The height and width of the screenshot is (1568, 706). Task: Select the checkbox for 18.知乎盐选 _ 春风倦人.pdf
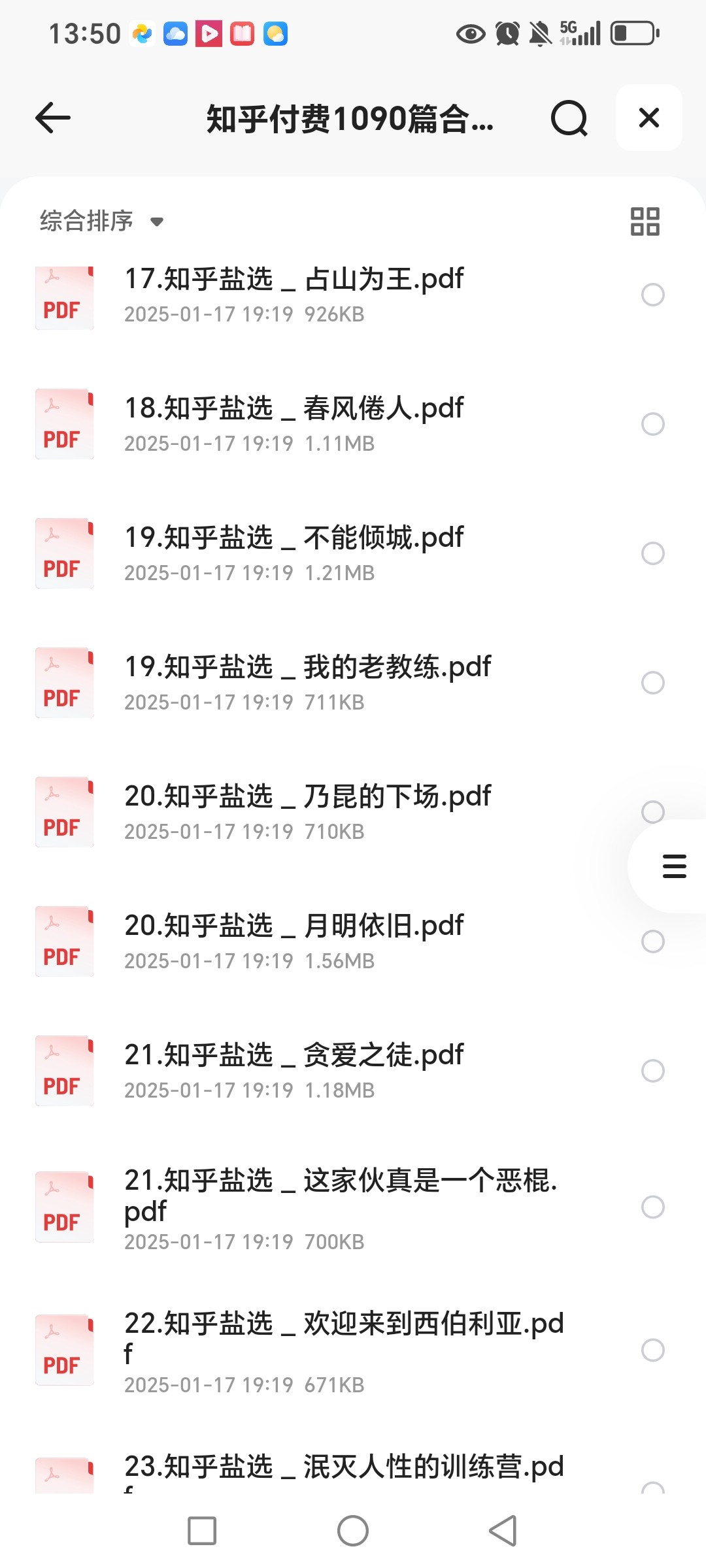(x=652, y=424)
